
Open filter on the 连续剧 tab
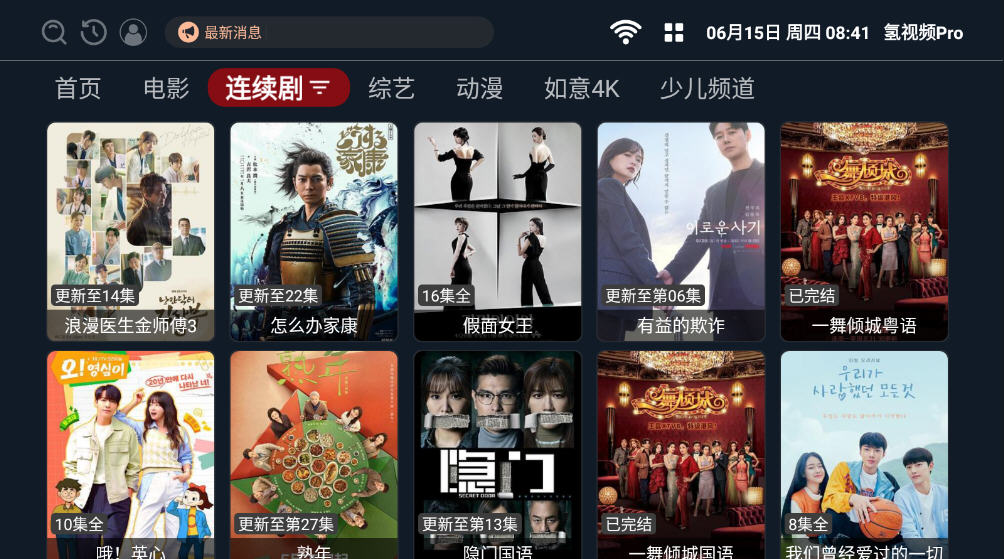pyautogui.click(x=319, y=88)
